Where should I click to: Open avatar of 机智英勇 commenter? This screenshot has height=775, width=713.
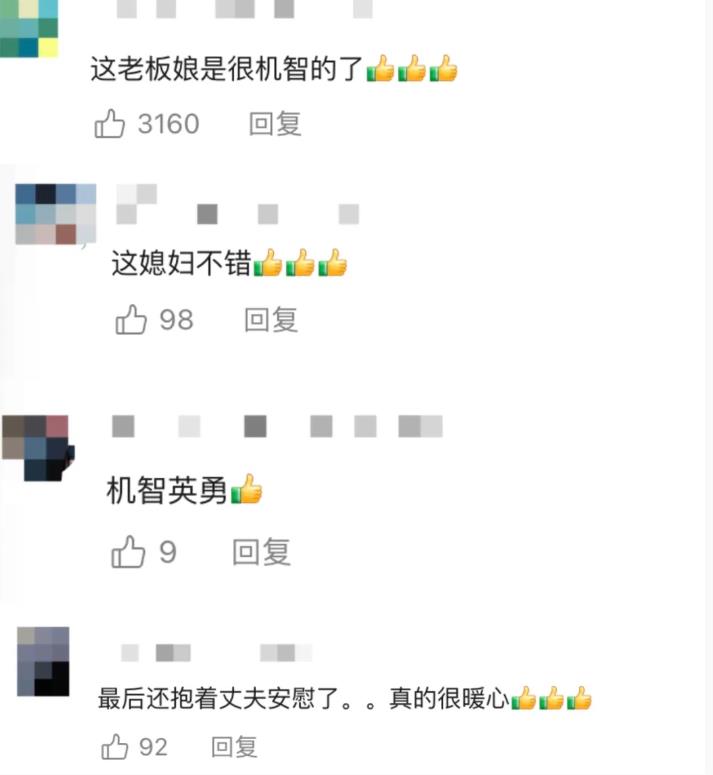38,447
